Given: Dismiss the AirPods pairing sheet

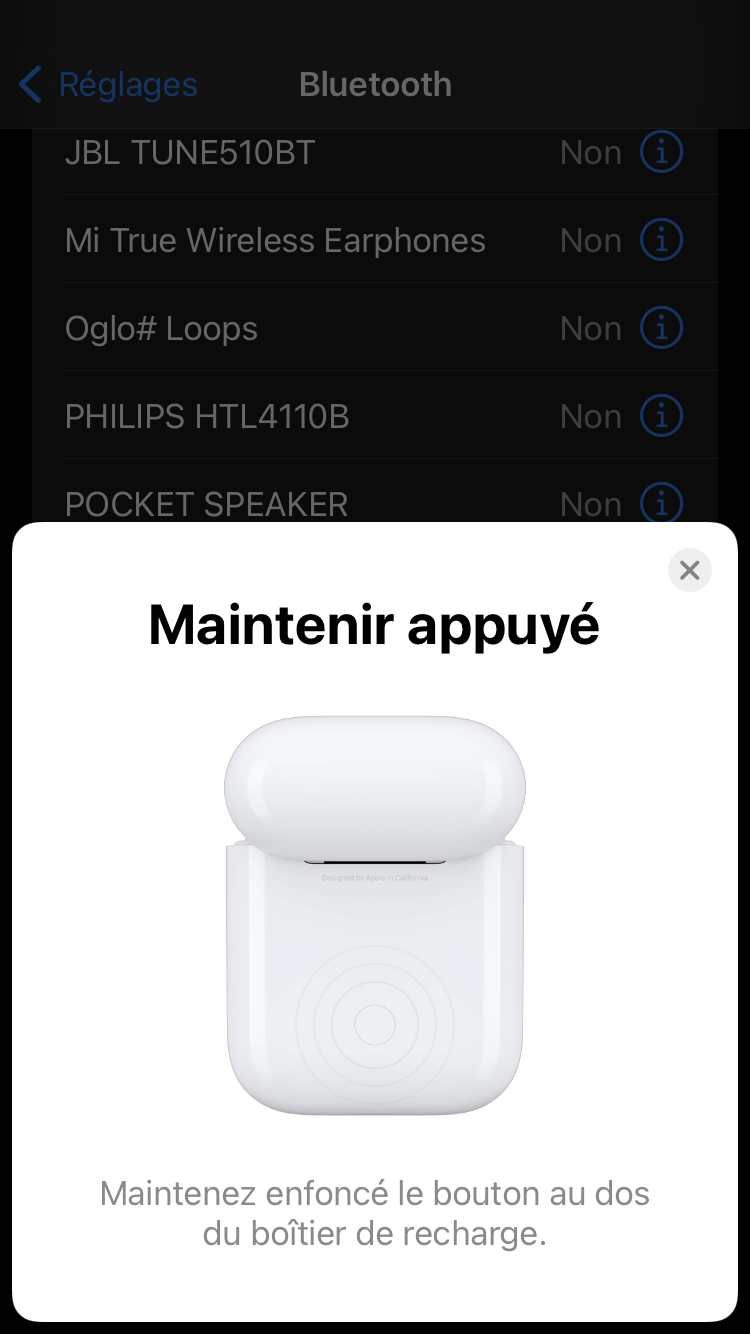Looking at the screenshot, I should click(689, 570).
